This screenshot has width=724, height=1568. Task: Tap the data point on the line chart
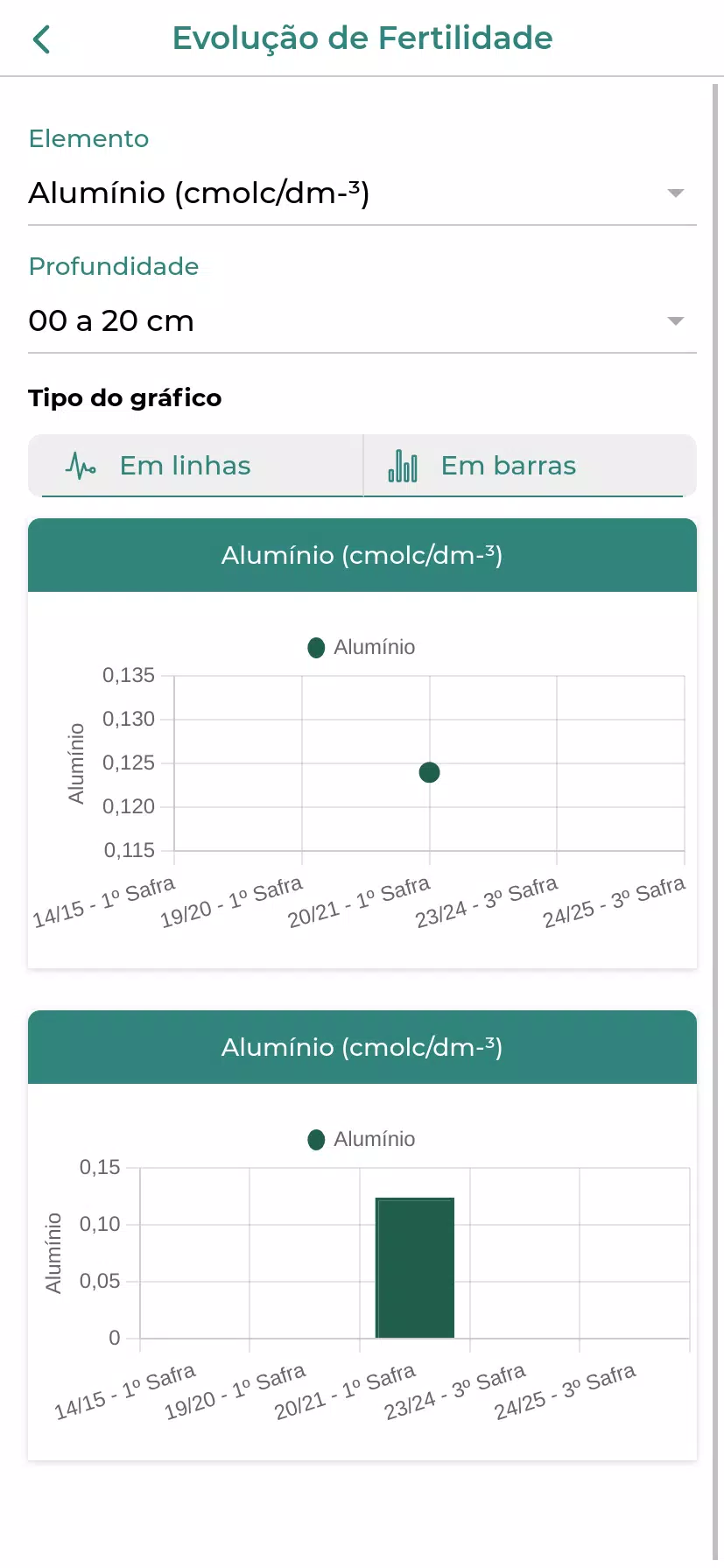tap(429, 772)
